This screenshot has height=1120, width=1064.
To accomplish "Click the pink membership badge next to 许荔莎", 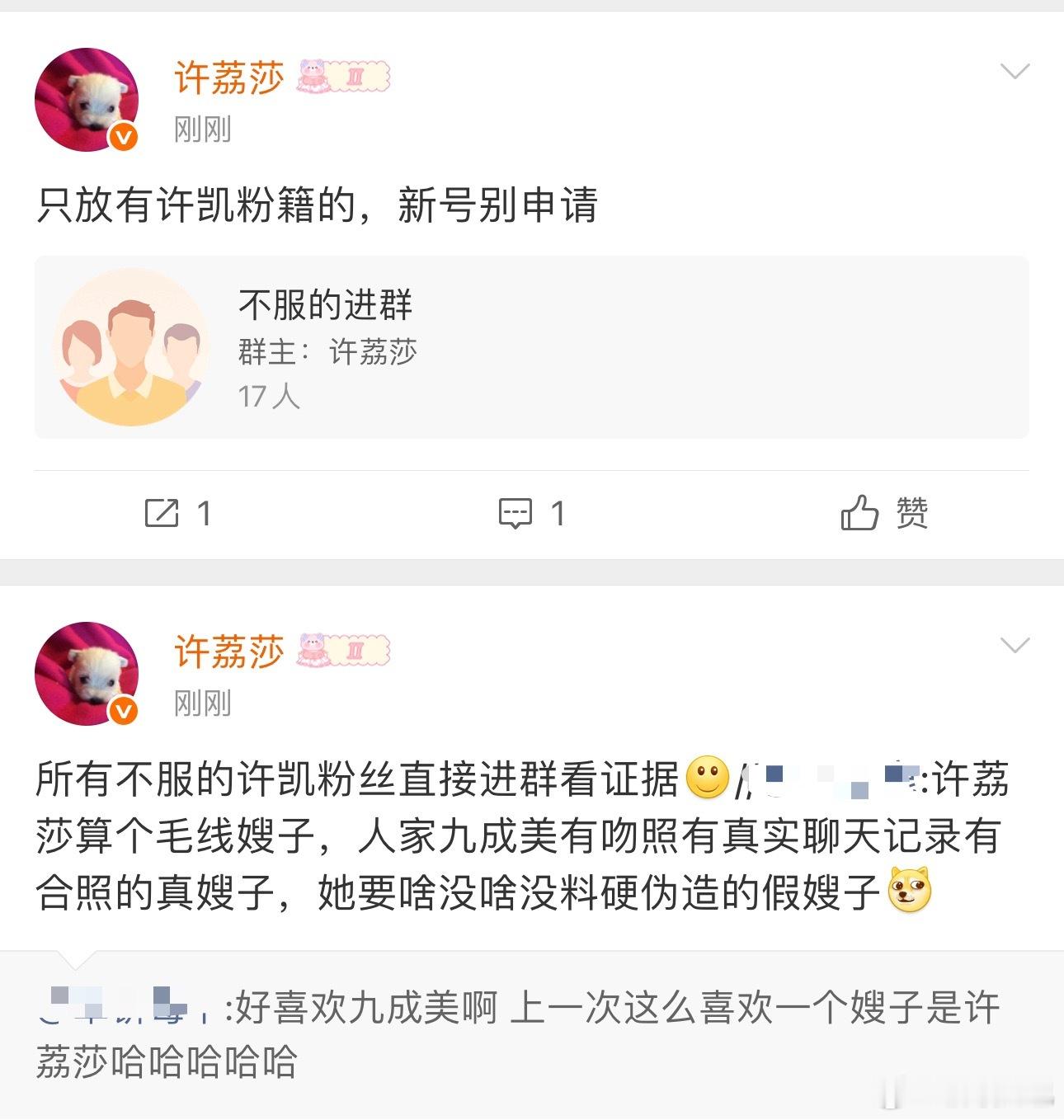I will (x=342, y=76).
